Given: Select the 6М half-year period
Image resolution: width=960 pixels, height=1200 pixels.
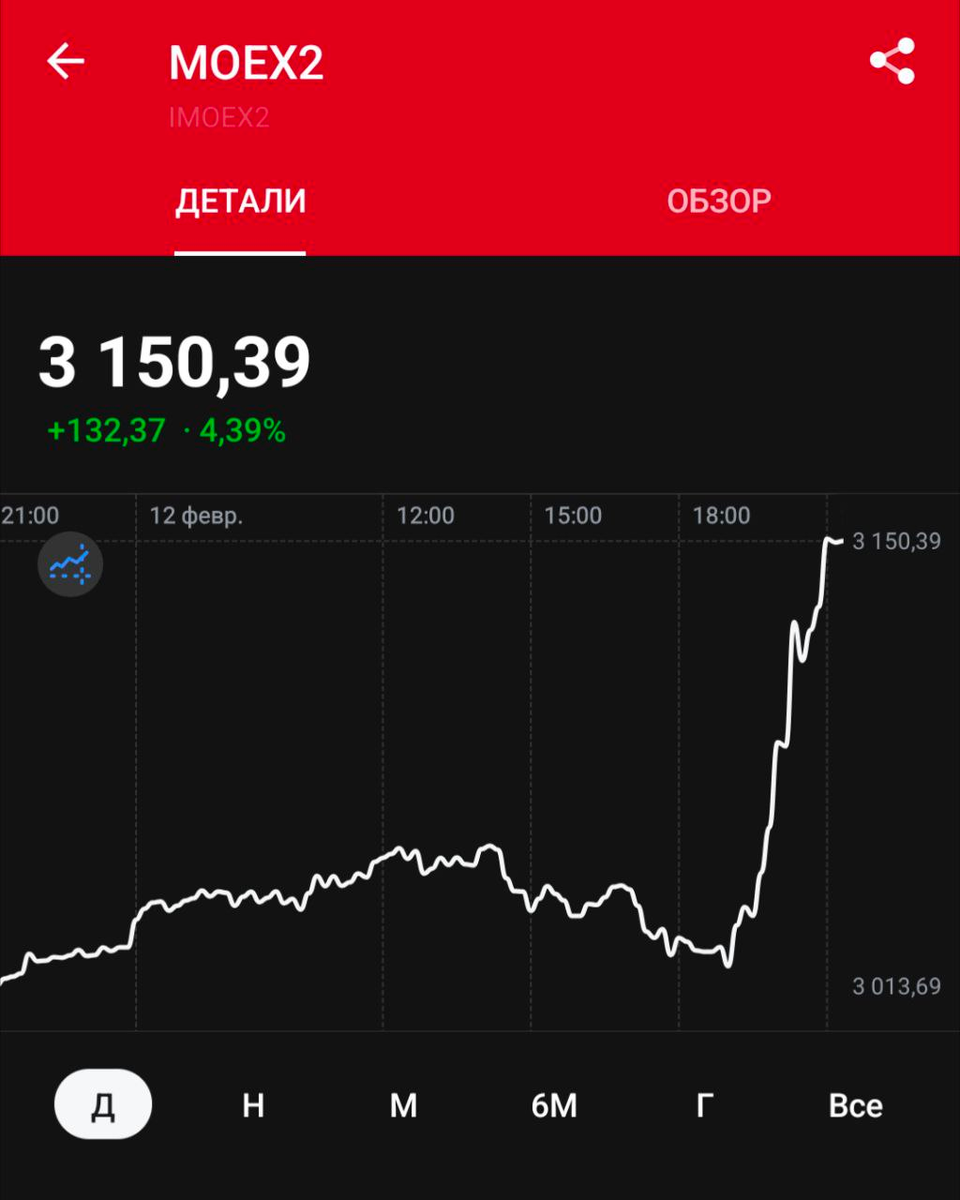Looking at the screenshot, I should 555,1104.
